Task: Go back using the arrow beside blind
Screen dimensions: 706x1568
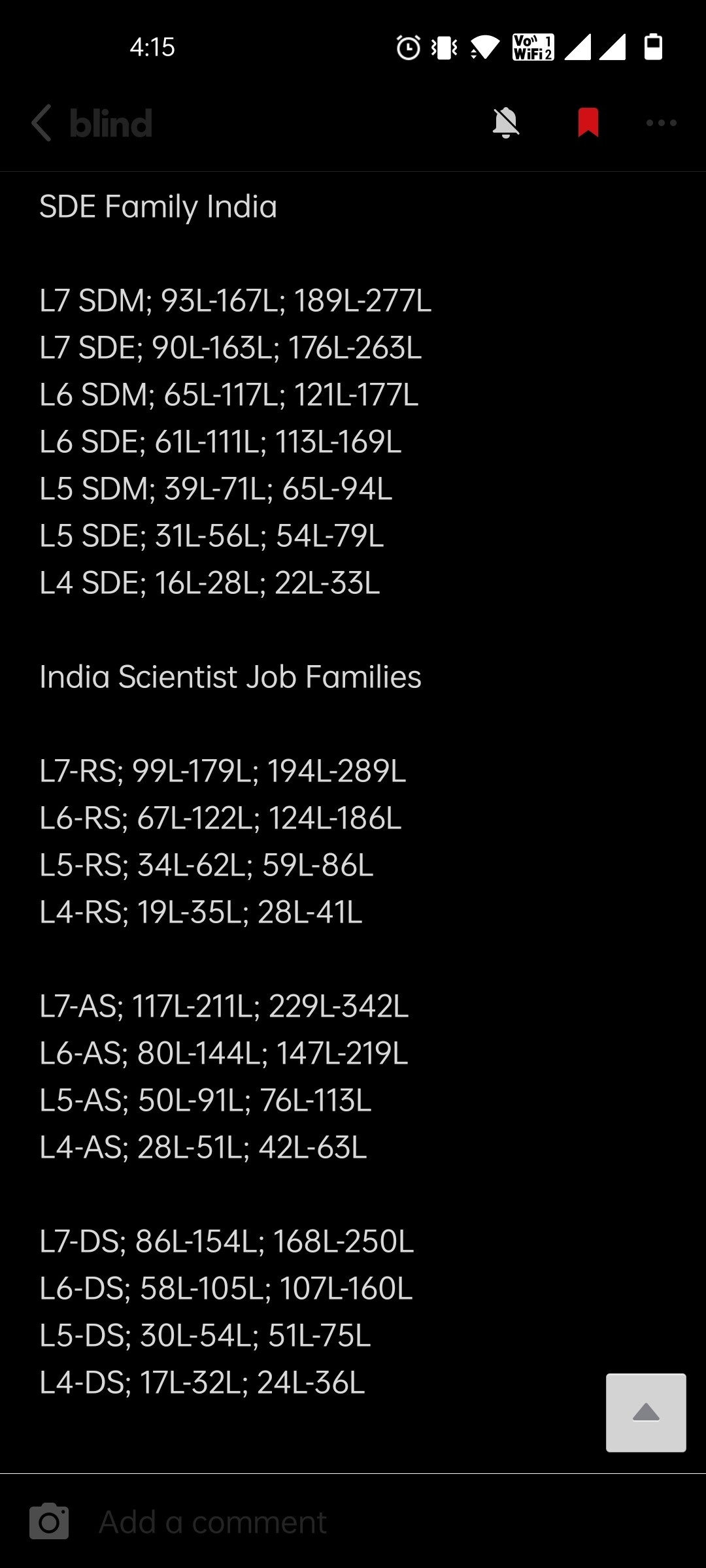Action: [41, 123]
